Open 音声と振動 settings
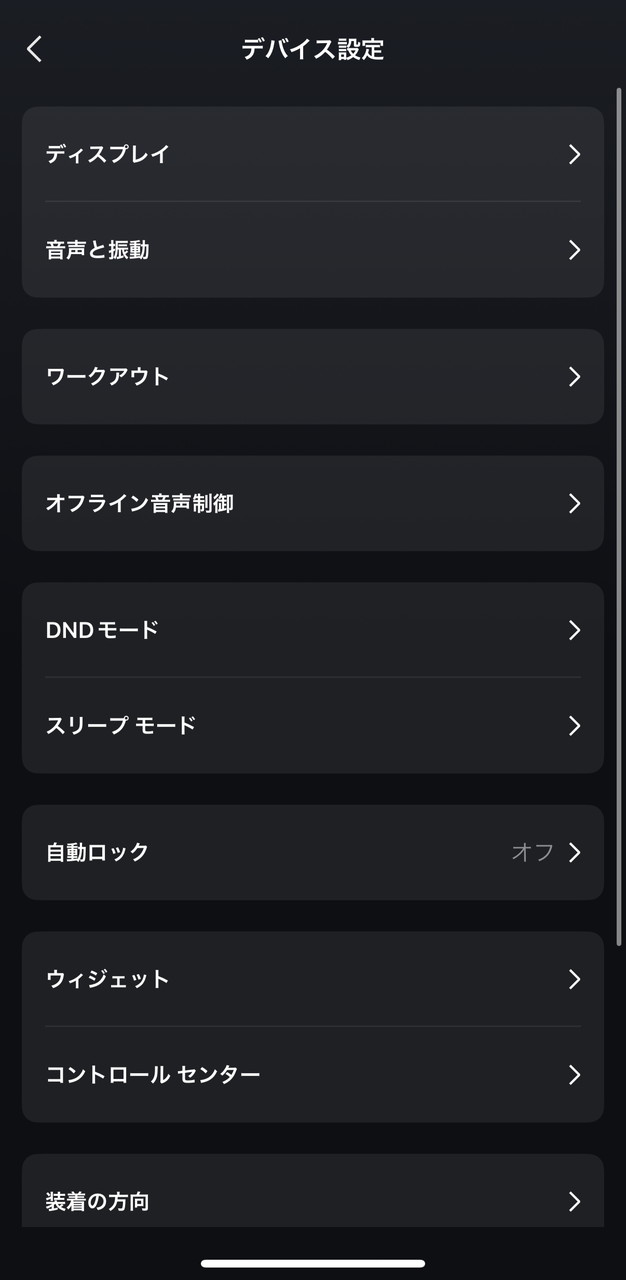This screenshot has height=1280, width=626. [312, 250]
